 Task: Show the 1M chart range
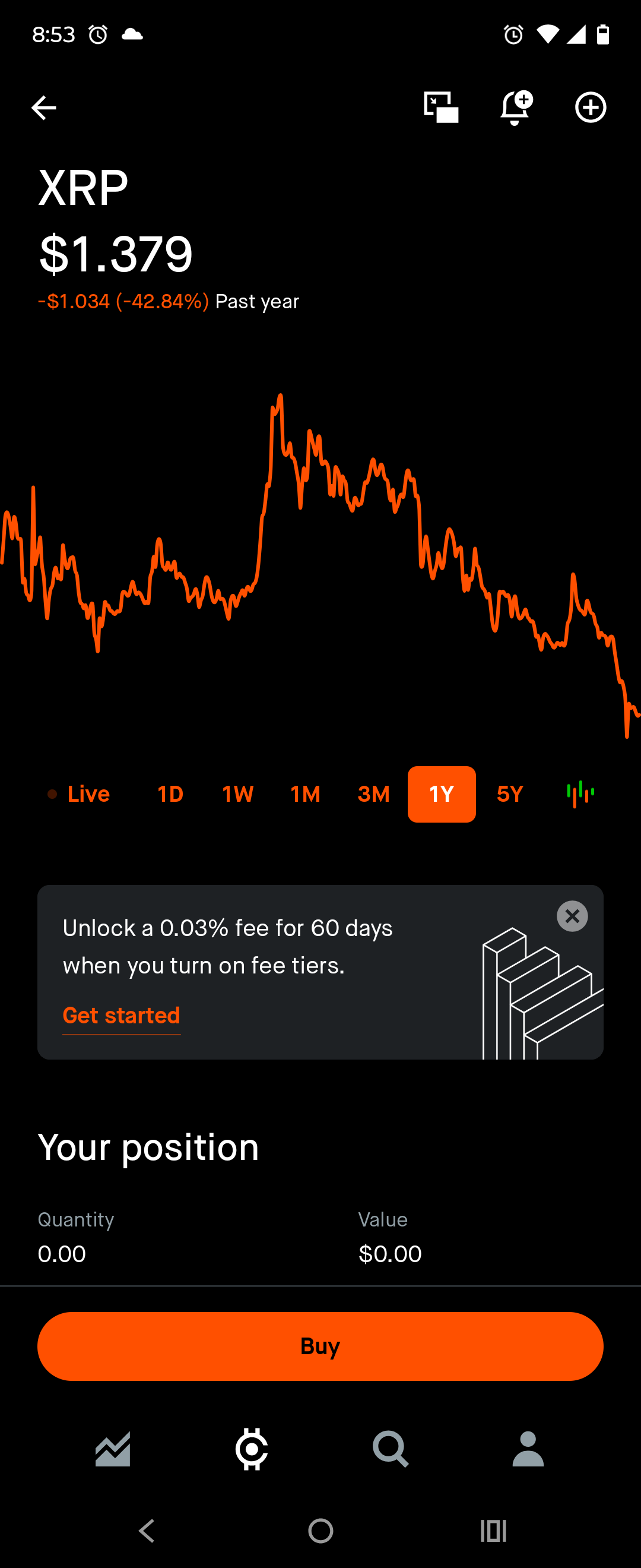point(305,794)
